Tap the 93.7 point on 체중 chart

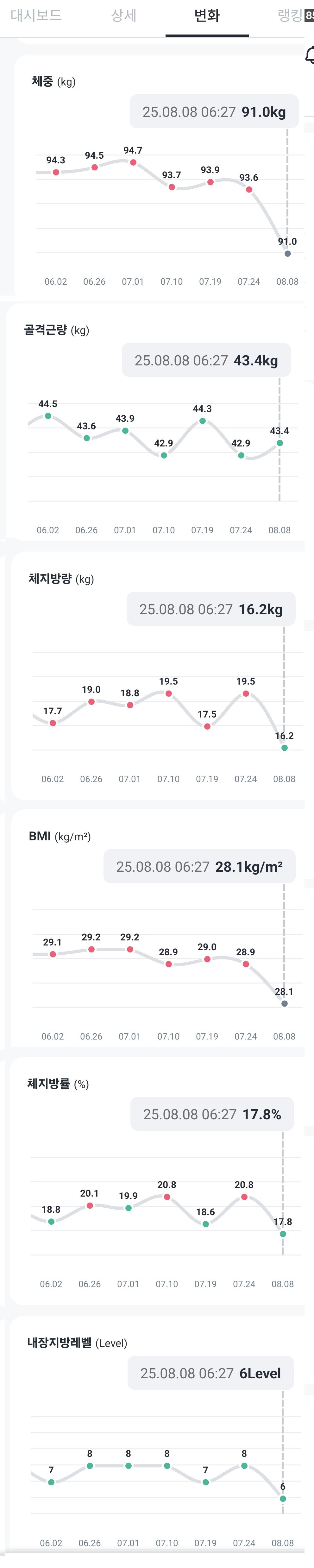172,187
